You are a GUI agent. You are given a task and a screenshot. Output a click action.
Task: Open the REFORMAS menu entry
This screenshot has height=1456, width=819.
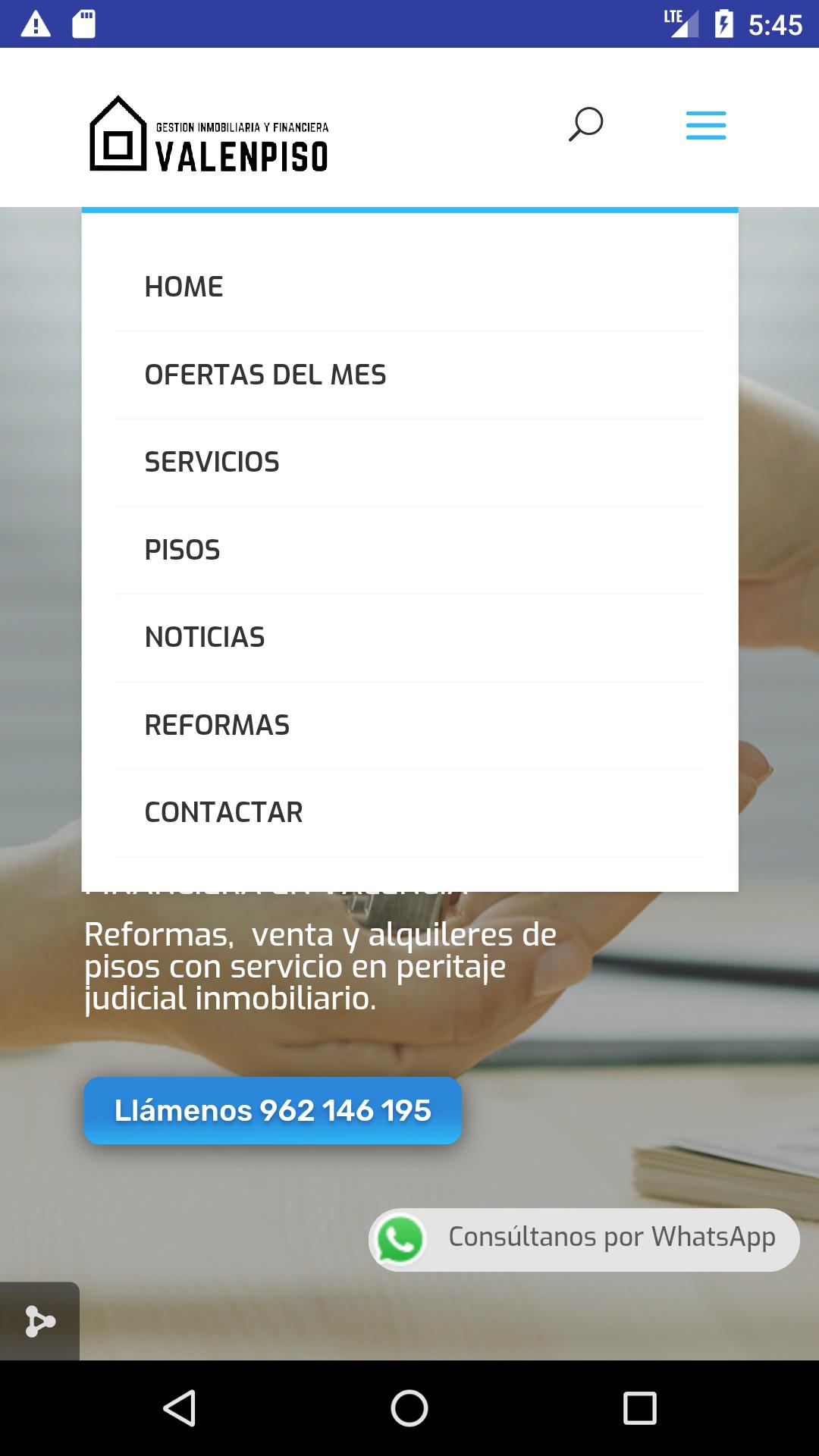coord(218,725)
